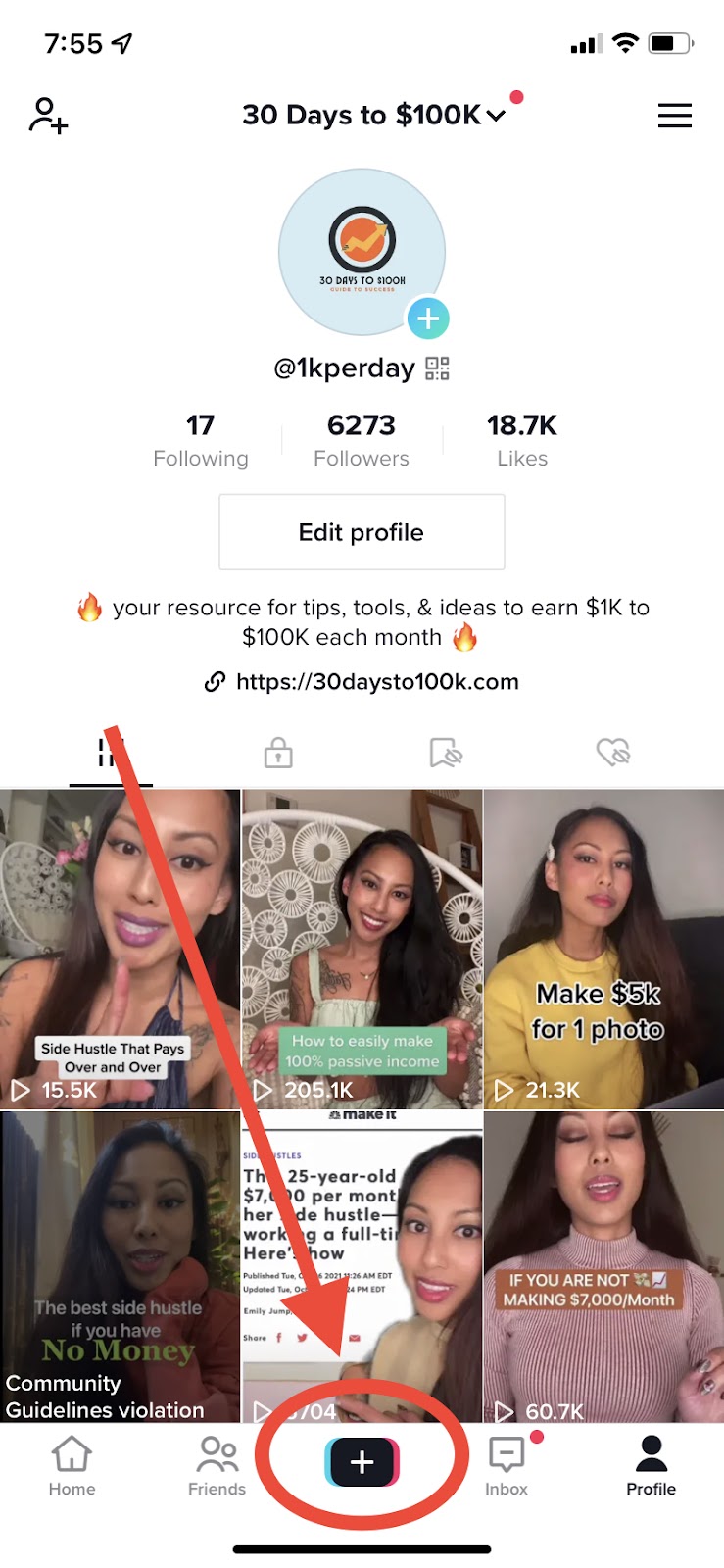This screenshot has width=724, height=1568.
Task: Show the QR code for @1kperday
Action: (x=437, y=368)
